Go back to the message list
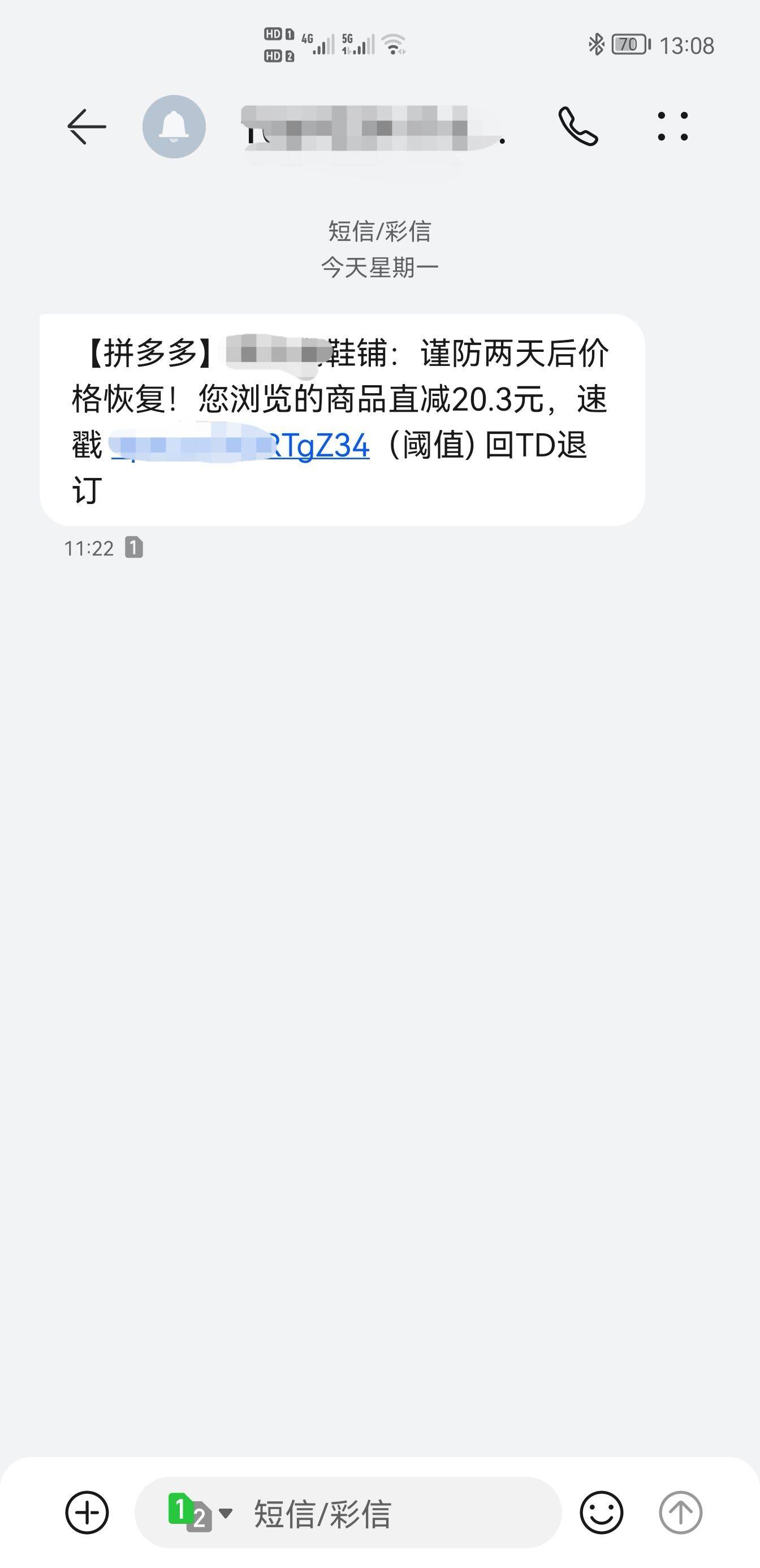760x1568 pixels. (87, 127)
